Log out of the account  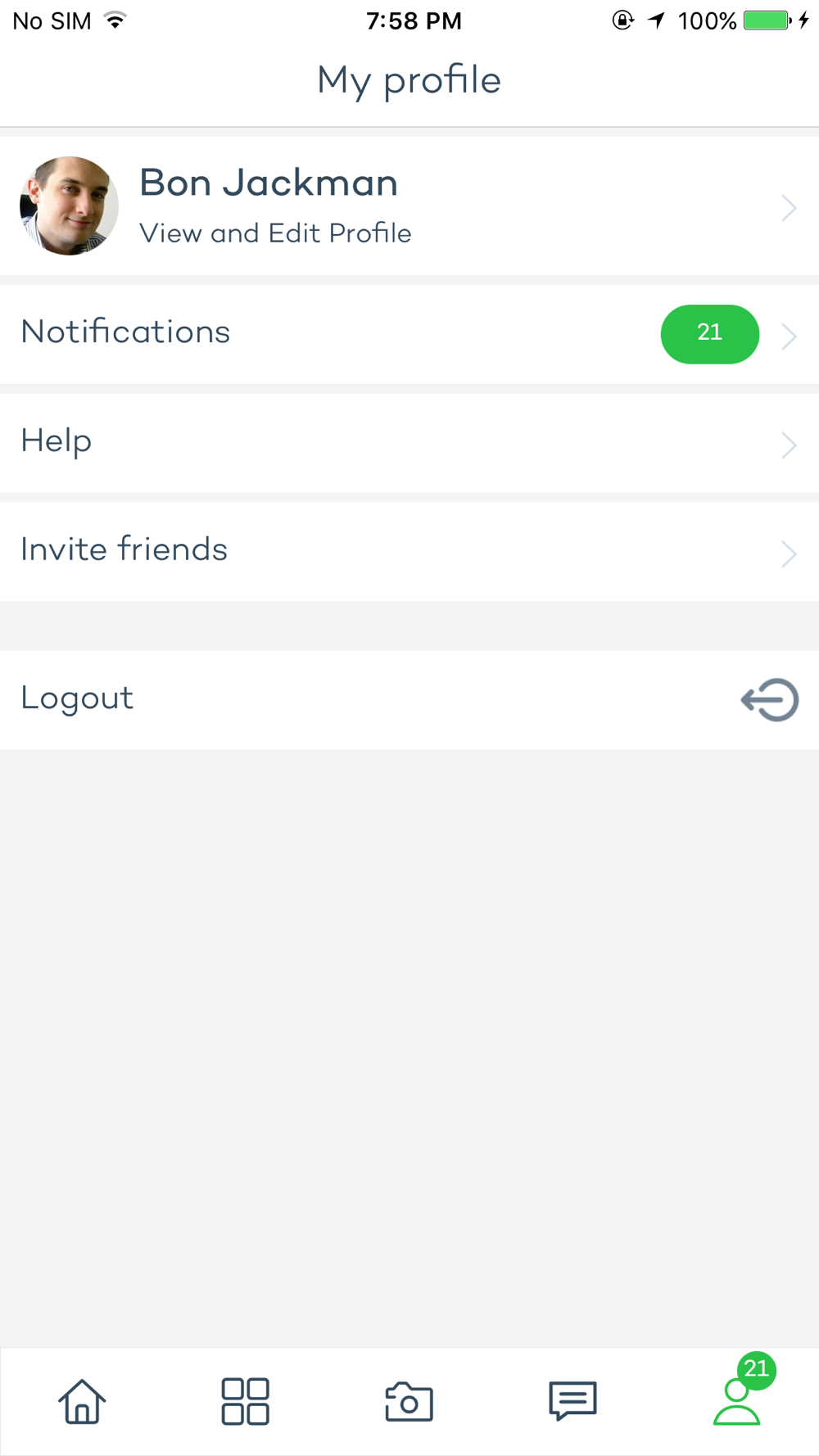(x=409, y=700)
